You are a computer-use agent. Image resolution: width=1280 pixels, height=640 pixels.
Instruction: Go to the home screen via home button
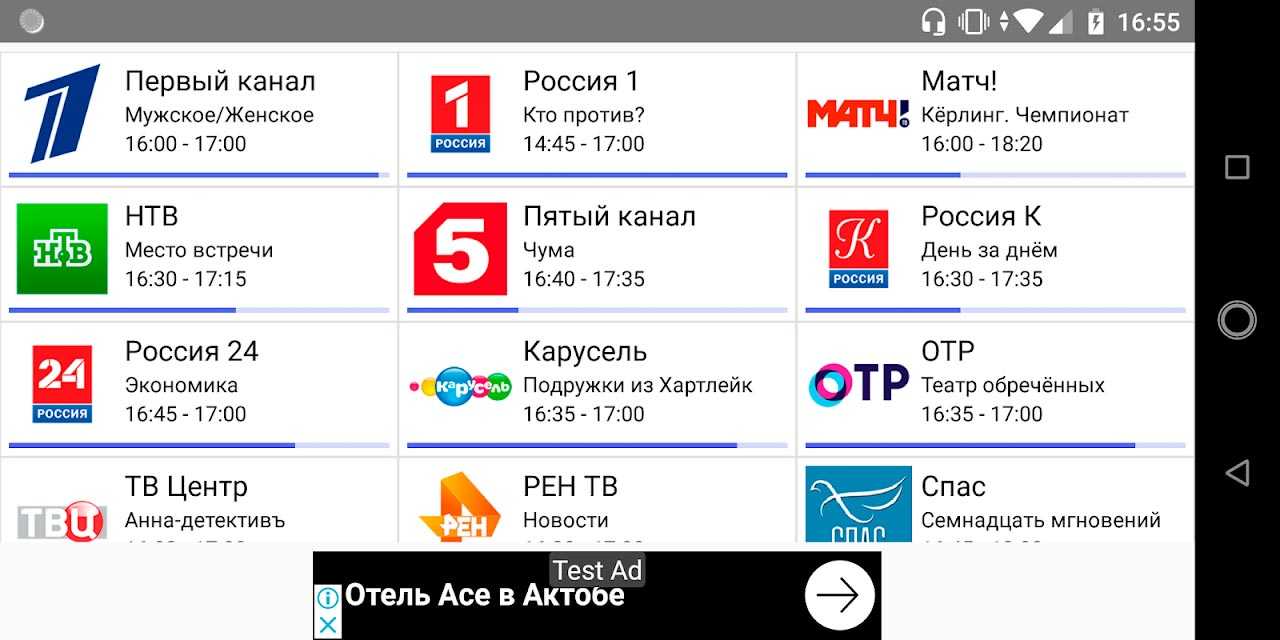point(1237,320)
